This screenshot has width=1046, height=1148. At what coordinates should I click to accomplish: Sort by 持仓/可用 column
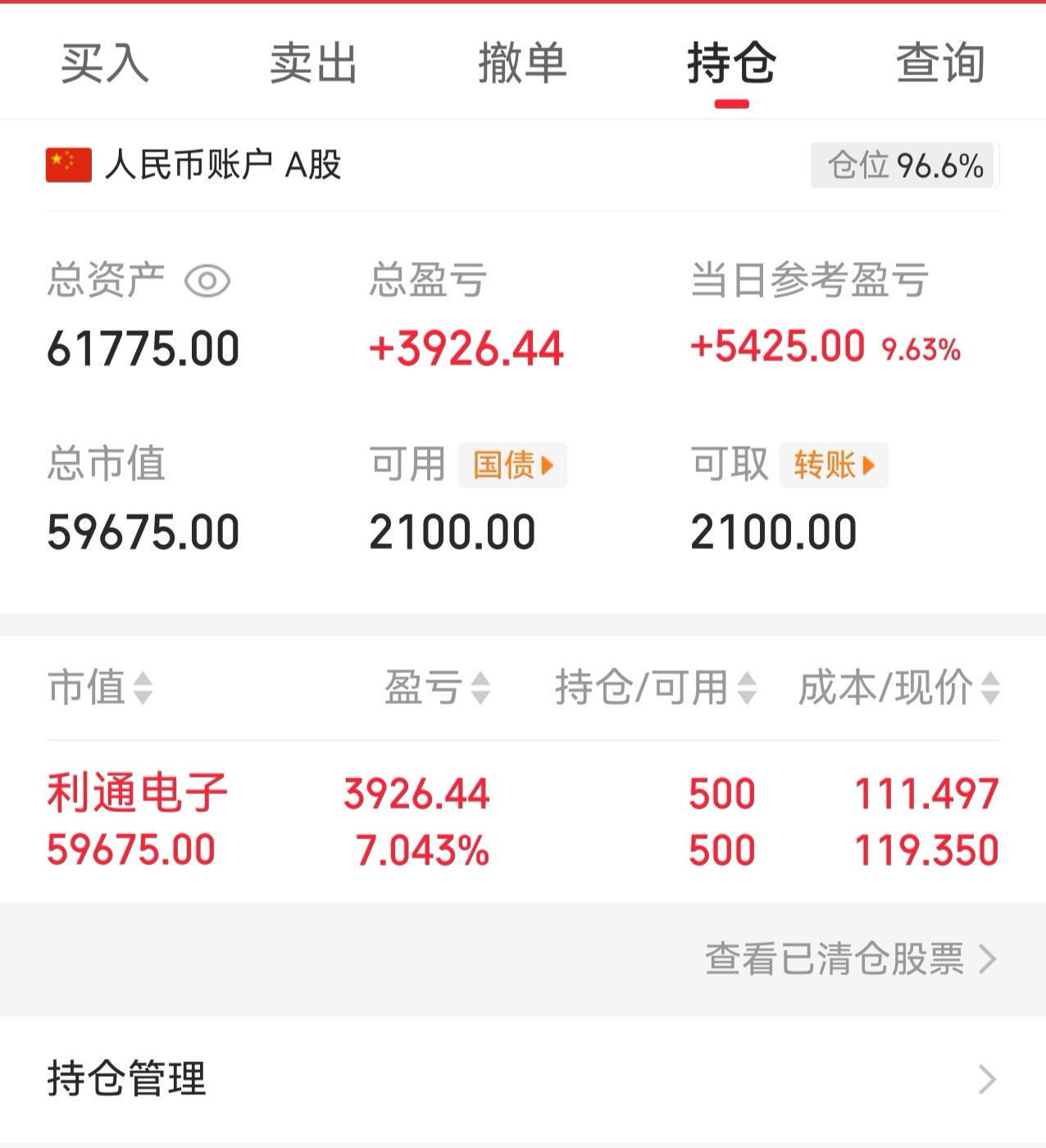coord(656,687)
